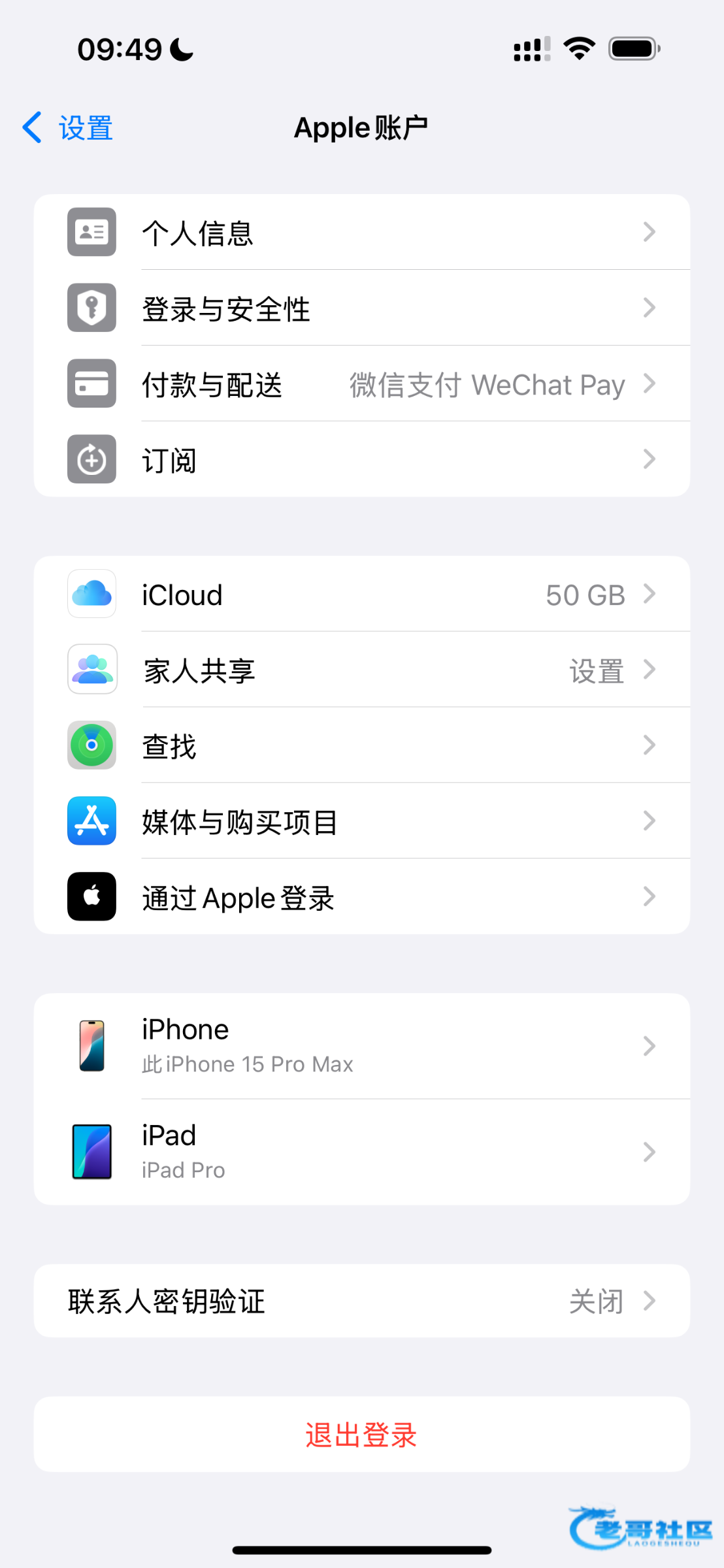The width and height of the screenshot is (724, 1568).
Task: Open 登录与安全性 row
Action: [361, 308]
